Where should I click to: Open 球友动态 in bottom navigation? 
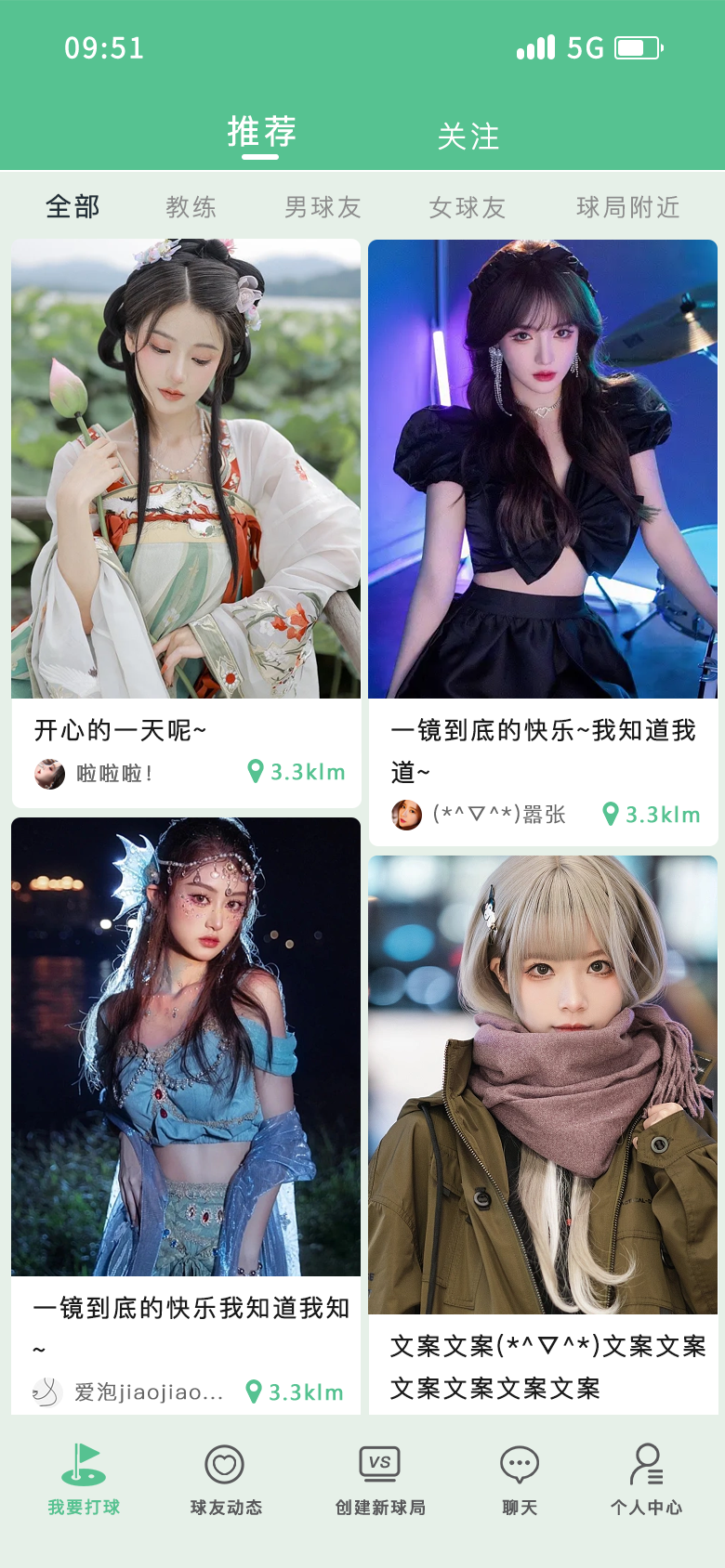(x=226, y=1479)
